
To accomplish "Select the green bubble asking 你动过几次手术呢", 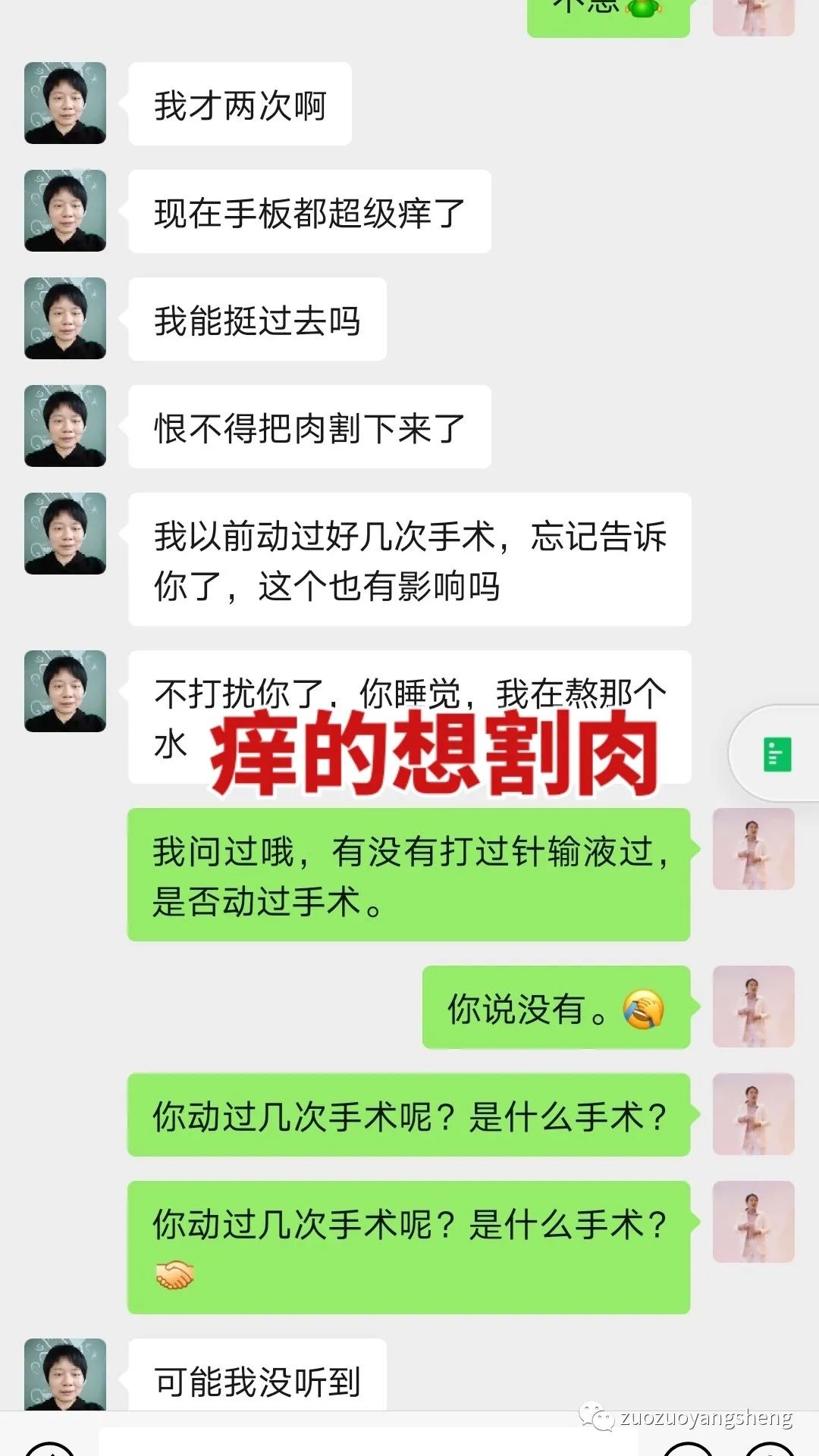I will [x=409, y=1114].
